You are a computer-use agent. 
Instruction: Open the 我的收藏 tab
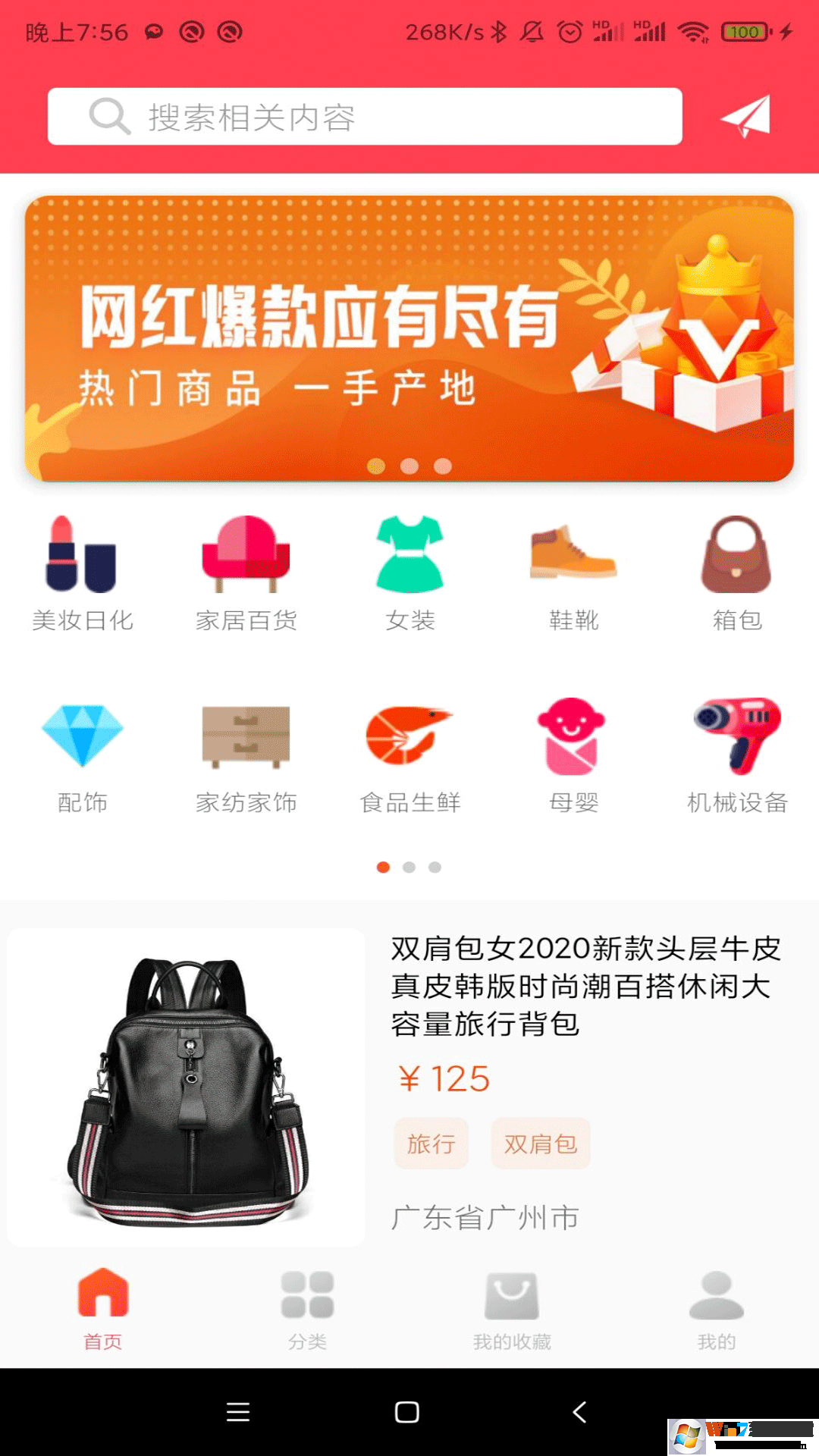511,1301
